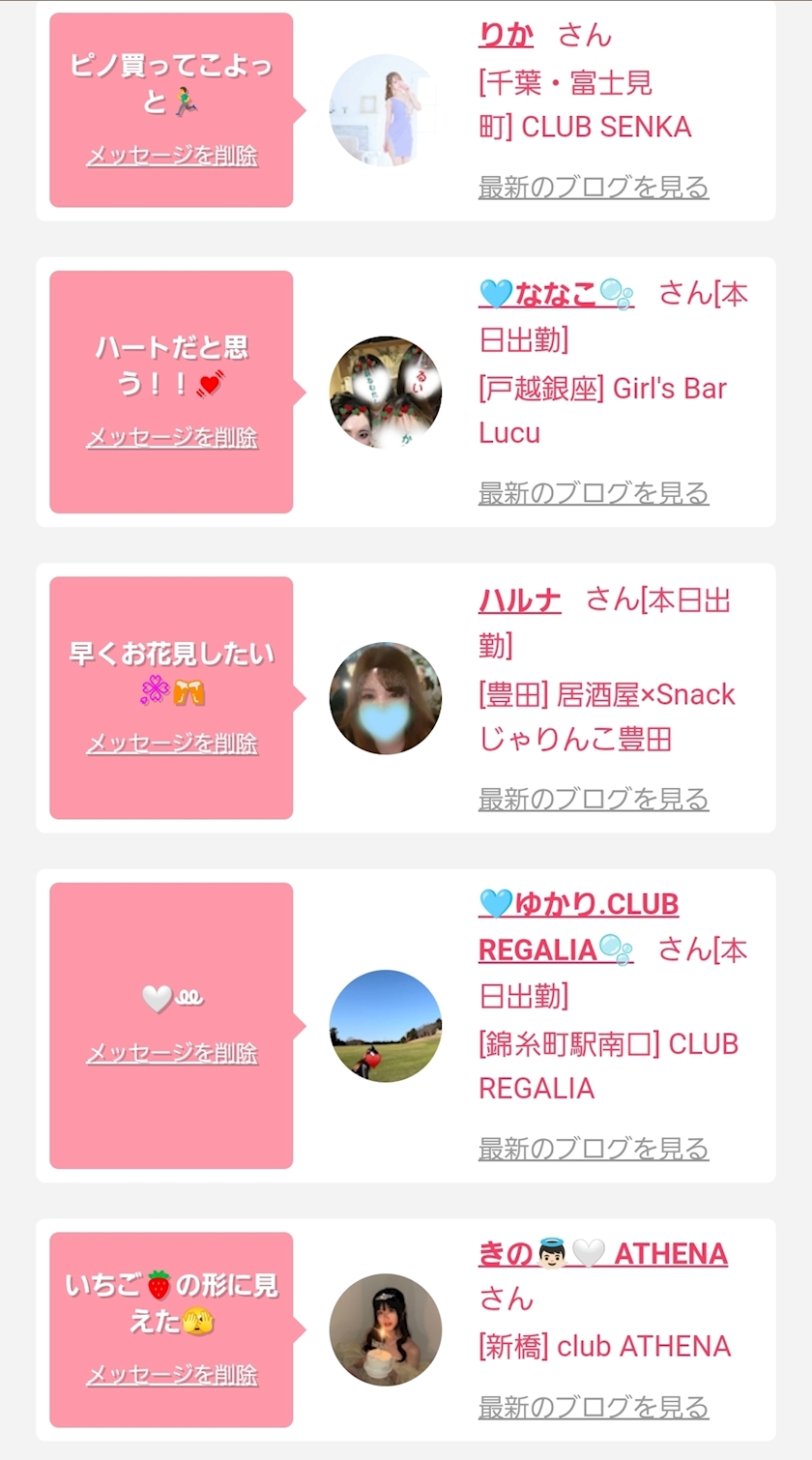Open きの ATHENA's profile name link
The height and width of the screenshot is (1460, 812).
[602, 1254]
